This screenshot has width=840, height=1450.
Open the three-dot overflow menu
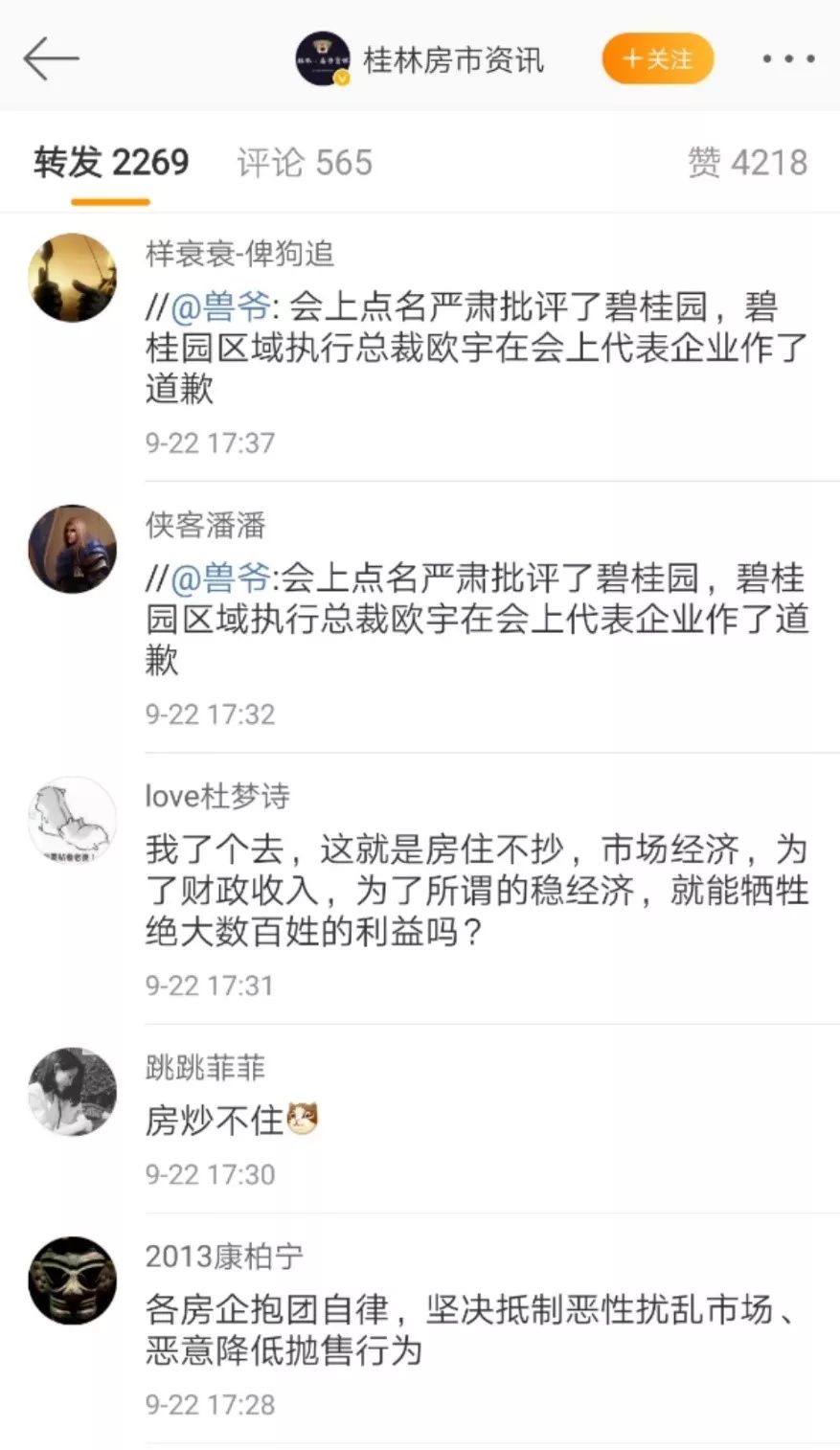pos(788,59)
